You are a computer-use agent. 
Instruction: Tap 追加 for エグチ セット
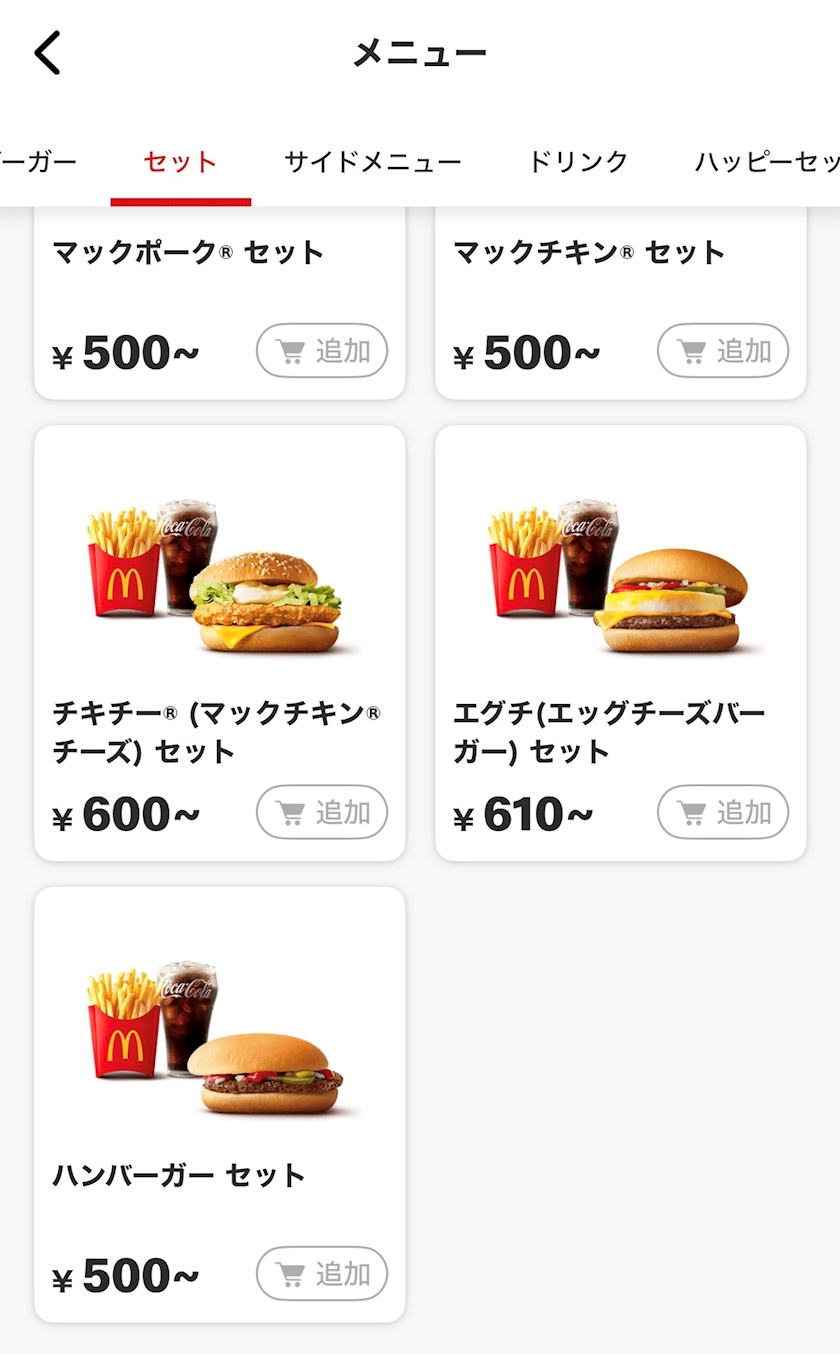pos(723,812)
